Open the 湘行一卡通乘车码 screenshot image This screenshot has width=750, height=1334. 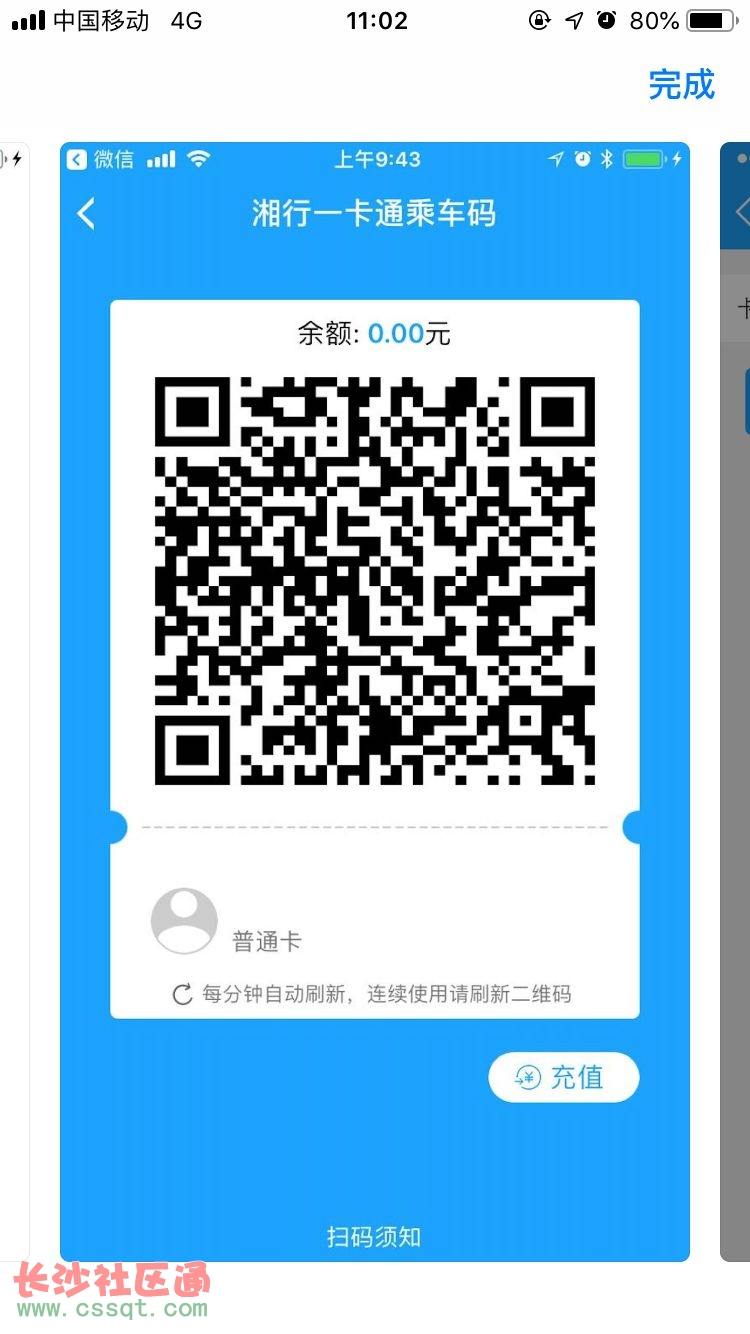(374, 700)
